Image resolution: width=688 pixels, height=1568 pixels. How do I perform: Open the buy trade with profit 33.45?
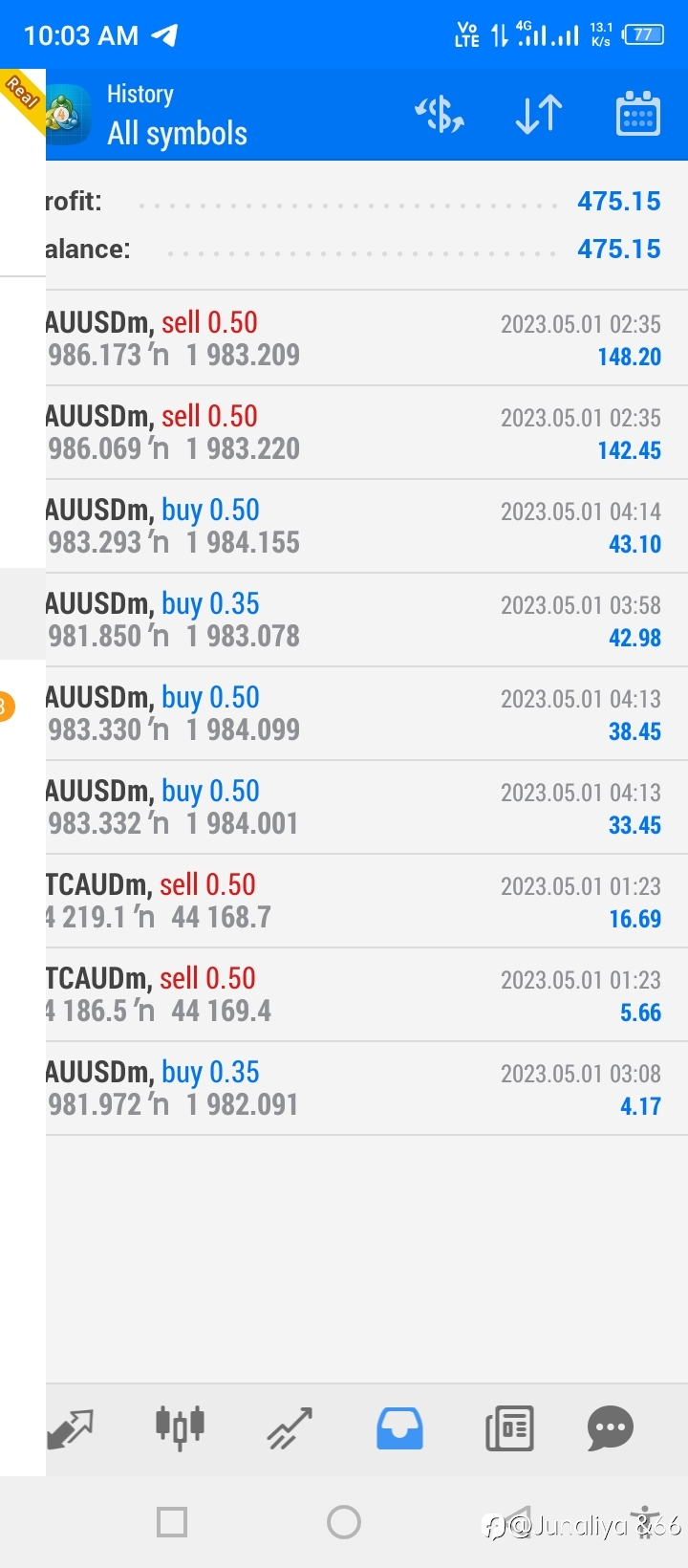pos(367,807)
